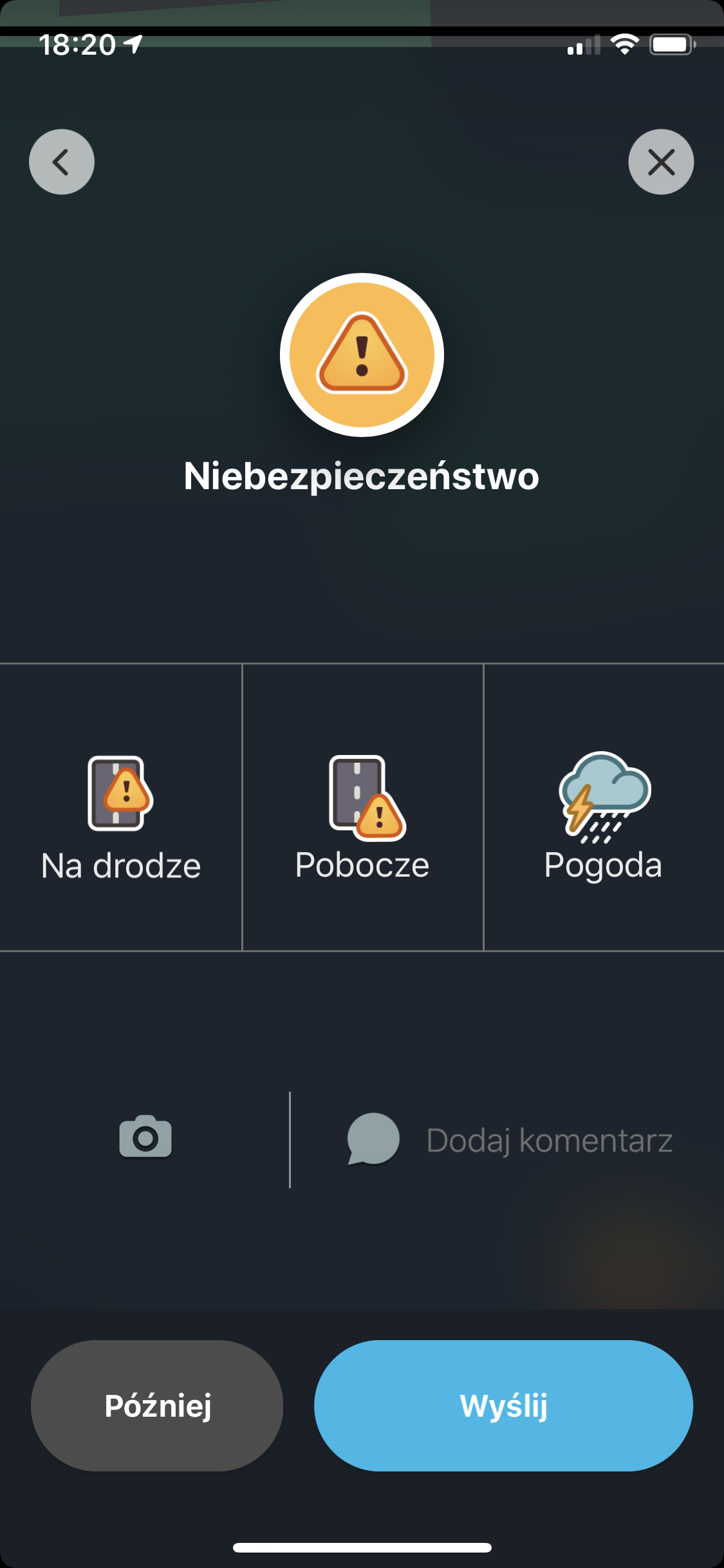Pick the Pogoda weather hazard
The image size is (724, 1568).
[x=604, y=807]
